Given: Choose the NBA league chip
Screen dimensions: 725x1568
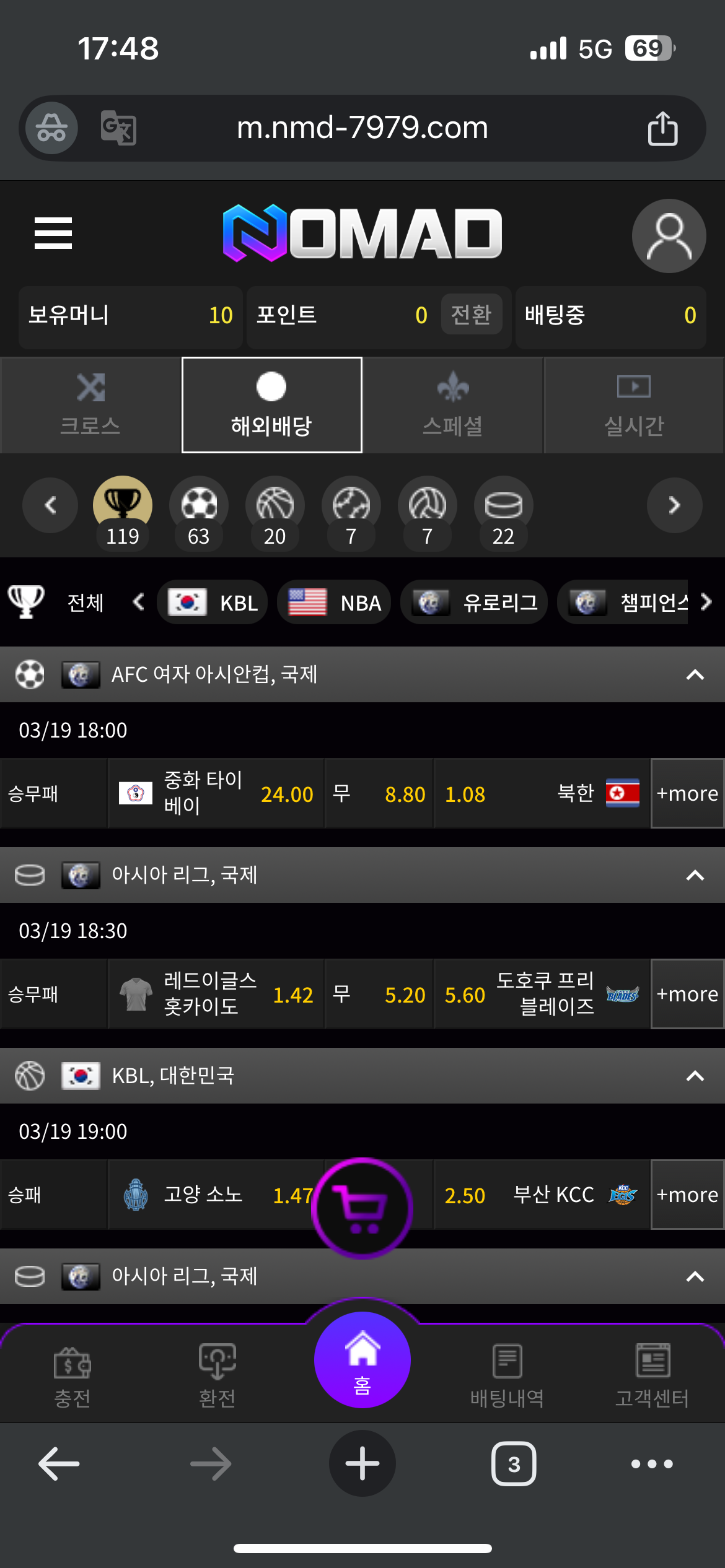Looking at the screenshot, I should point(335,603).
